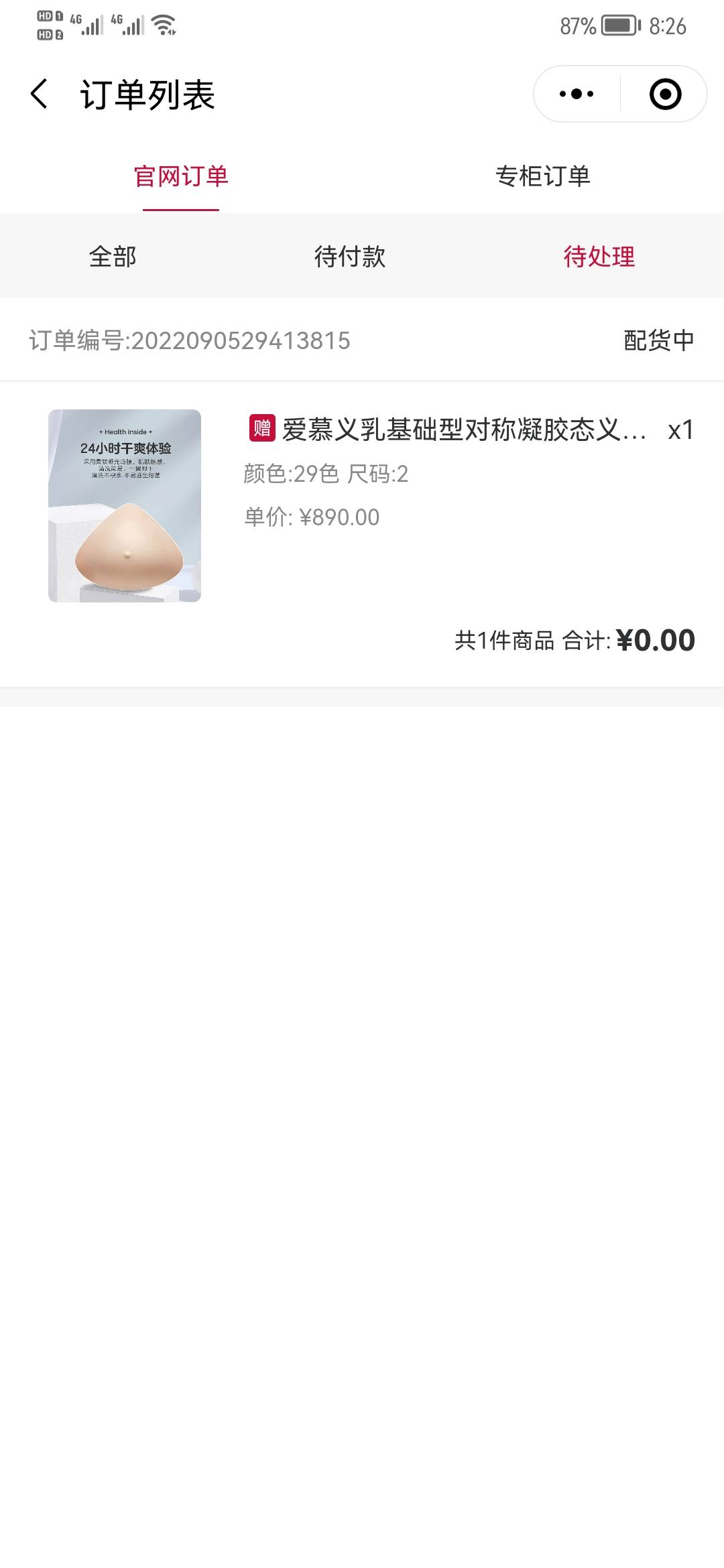Click the back arrow to leave order list
This screenshot has height=1568, width=724.
coord(38,92)
